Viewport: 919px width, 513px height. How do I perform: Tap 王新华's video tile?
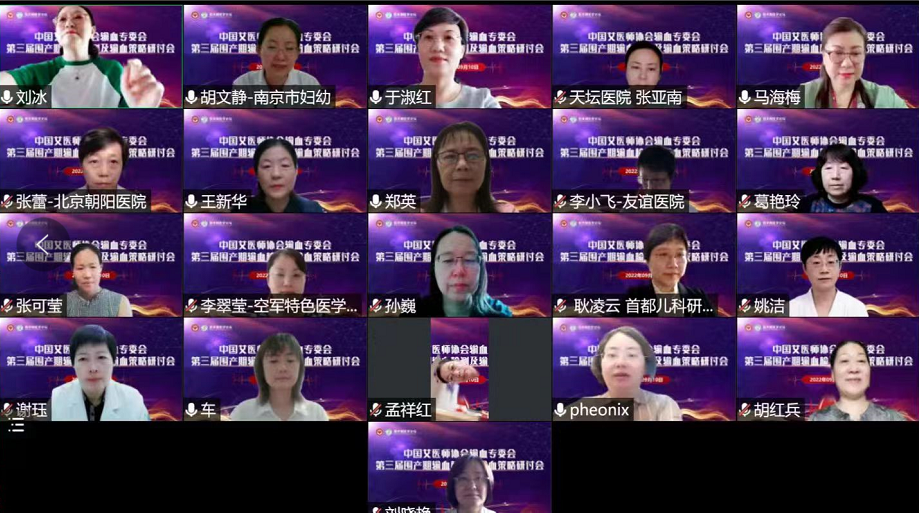(x=275, y=160)
